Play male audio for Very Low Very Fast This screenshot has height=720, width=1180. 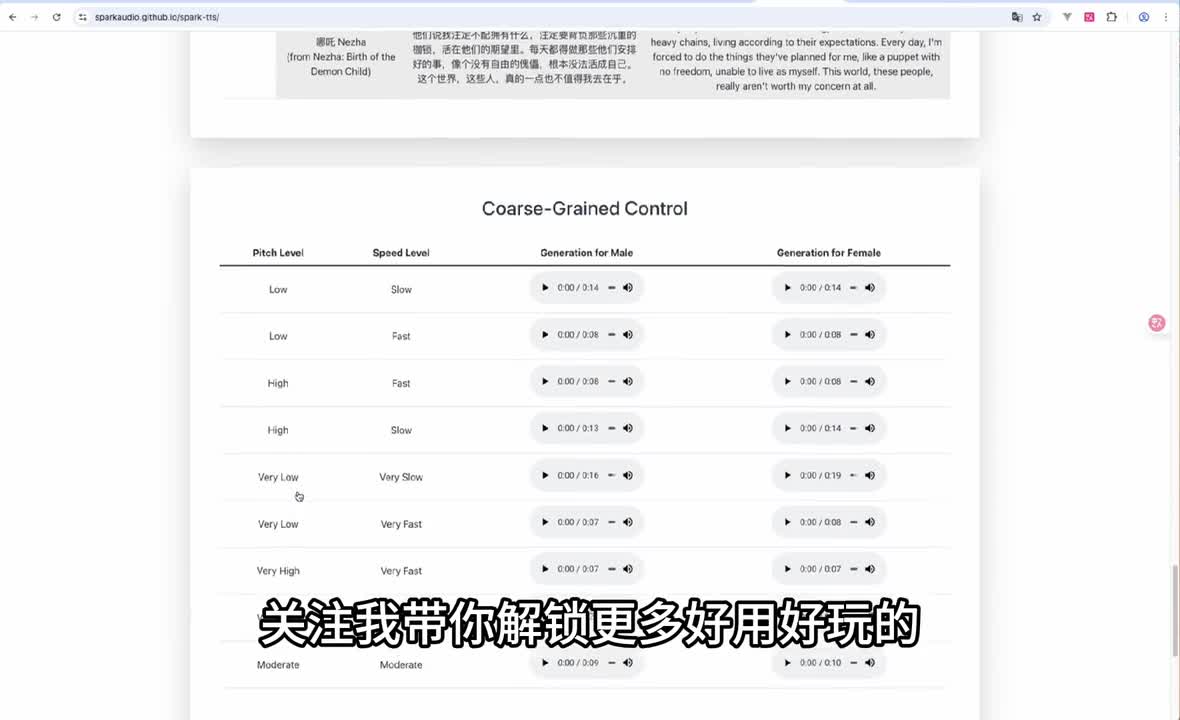[545, 522]
